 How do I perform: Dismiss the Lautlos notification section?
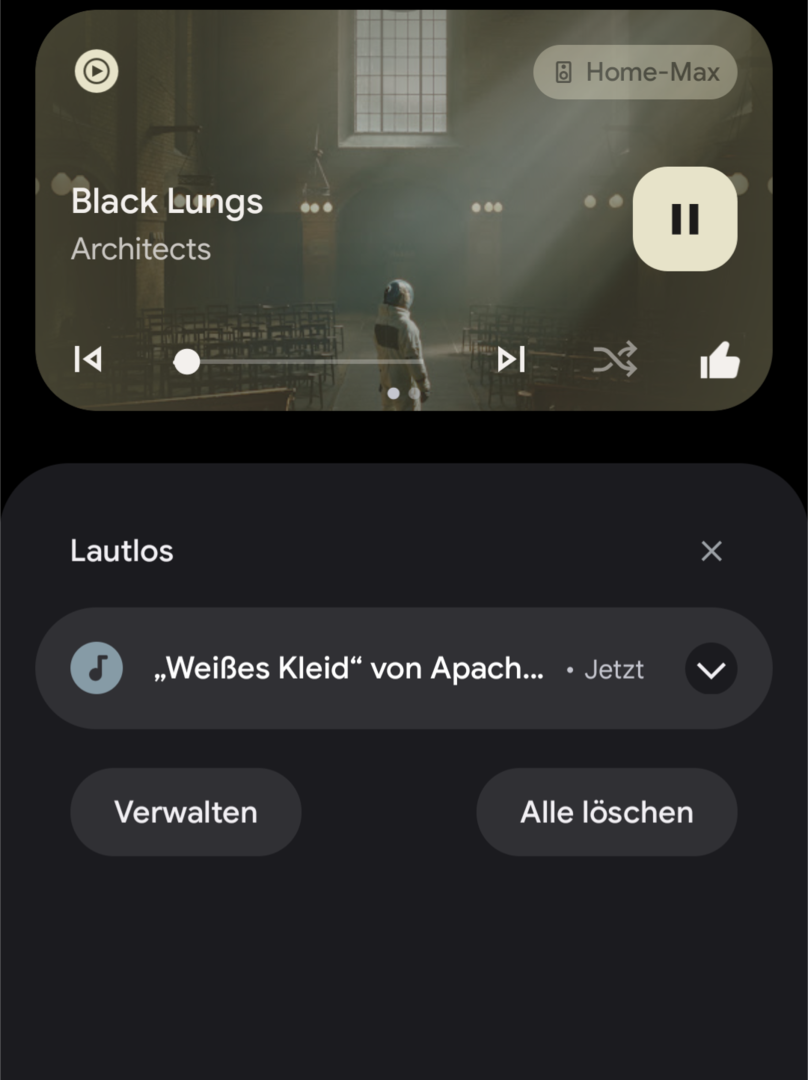pyautogui.click(x=711, y=551)
